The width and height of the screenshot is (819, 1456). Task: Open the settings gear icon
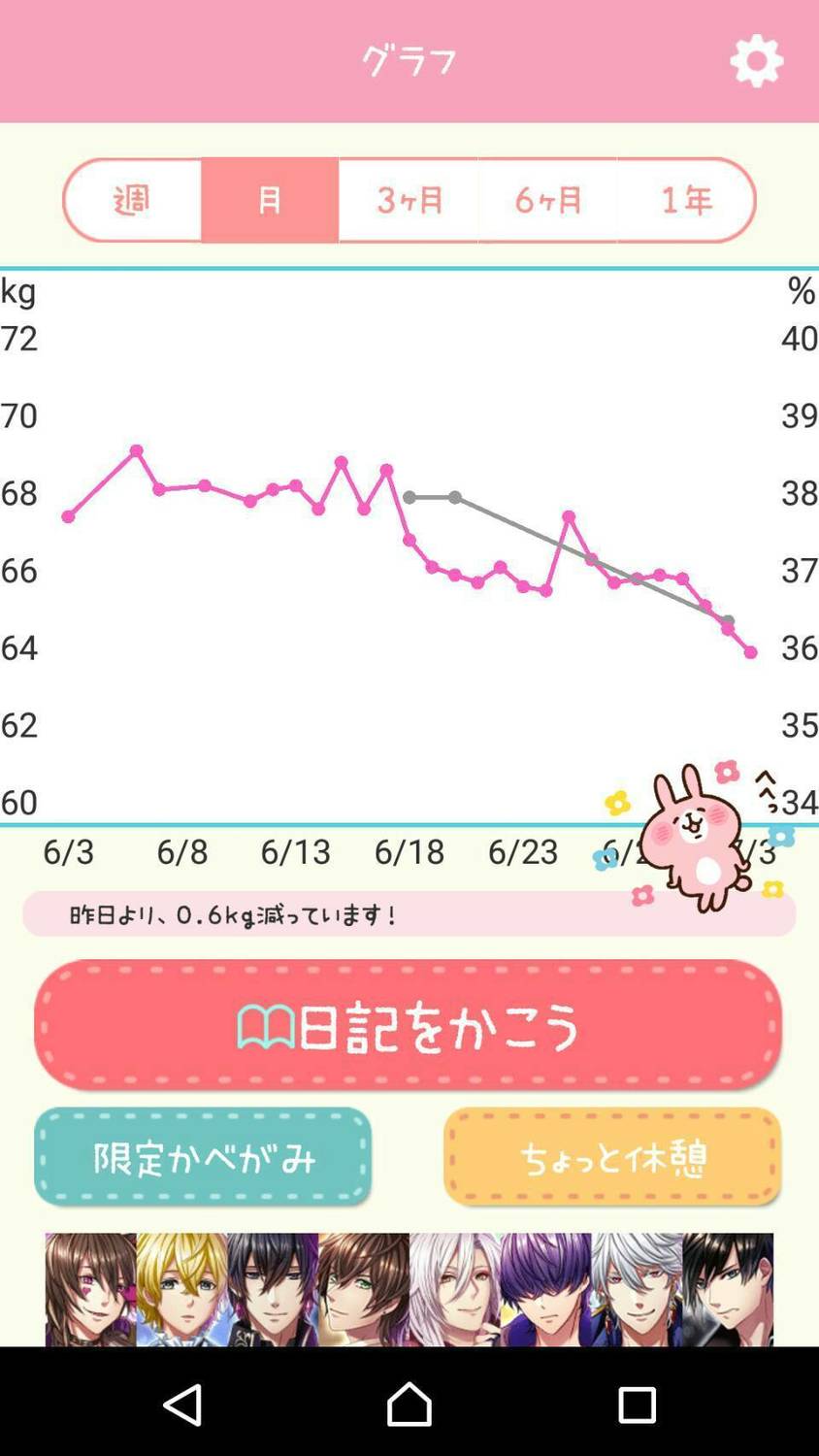coord(756,61)
